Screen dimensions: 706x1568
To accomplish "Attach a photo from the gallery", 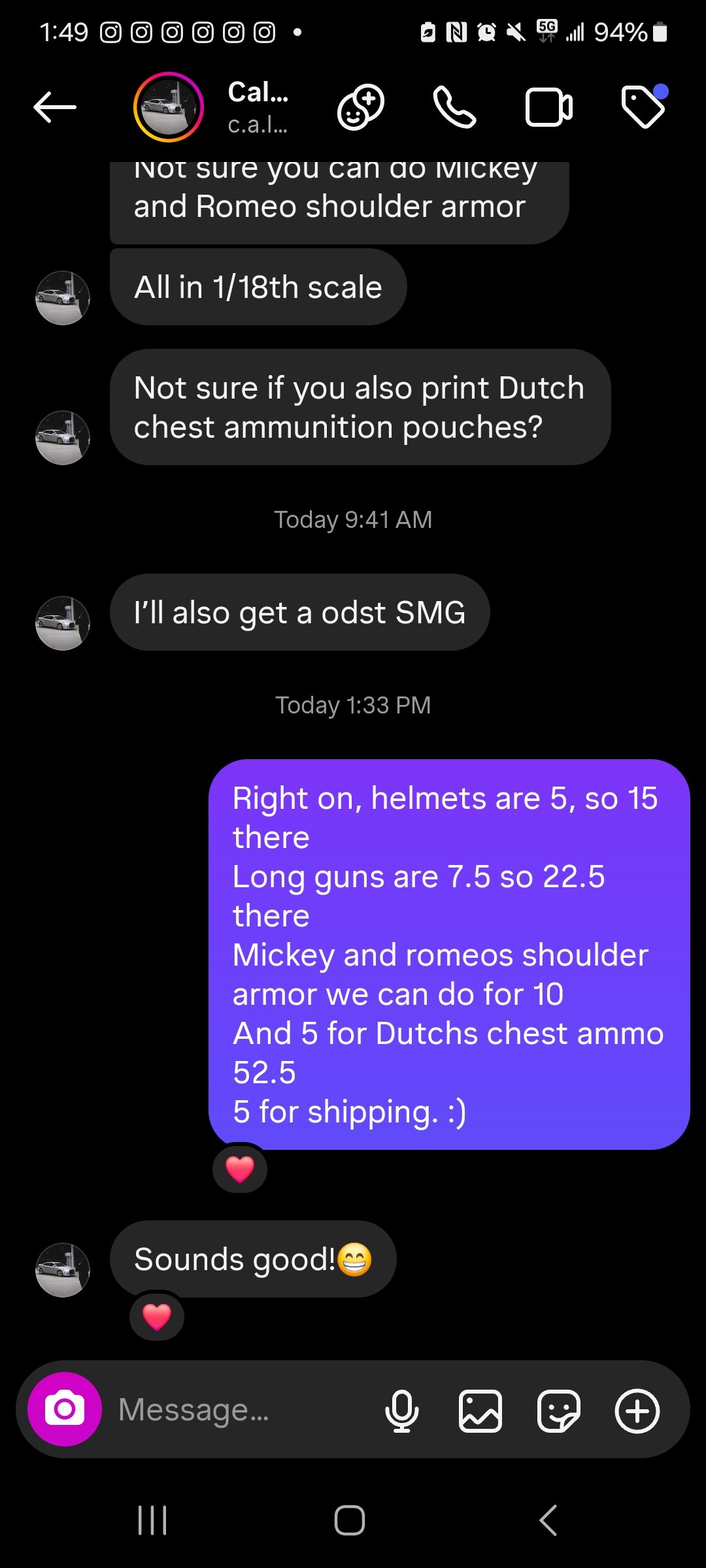I will pos(480,1411).
